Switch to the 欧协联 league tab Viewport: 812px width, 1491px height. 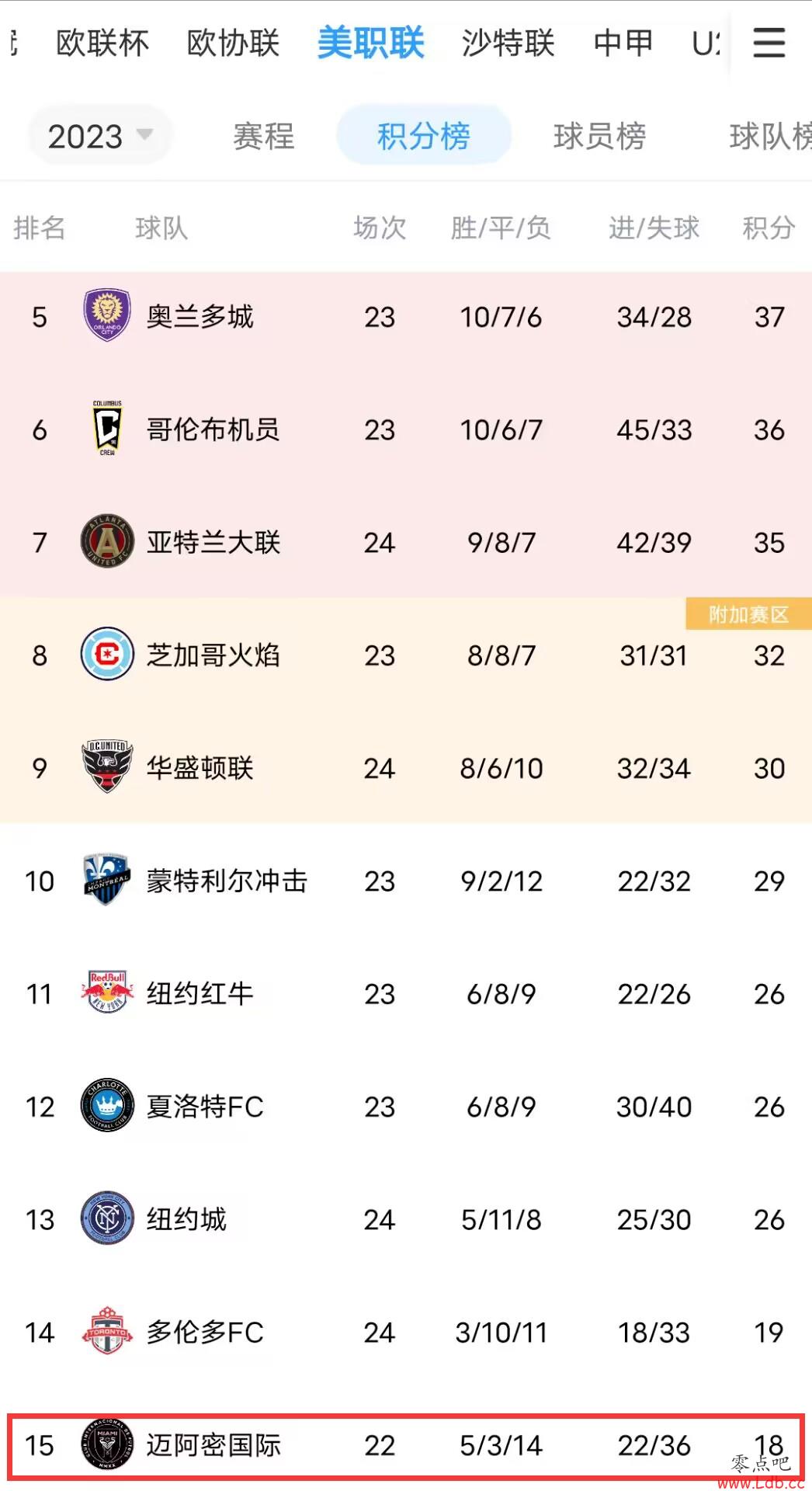233,43
